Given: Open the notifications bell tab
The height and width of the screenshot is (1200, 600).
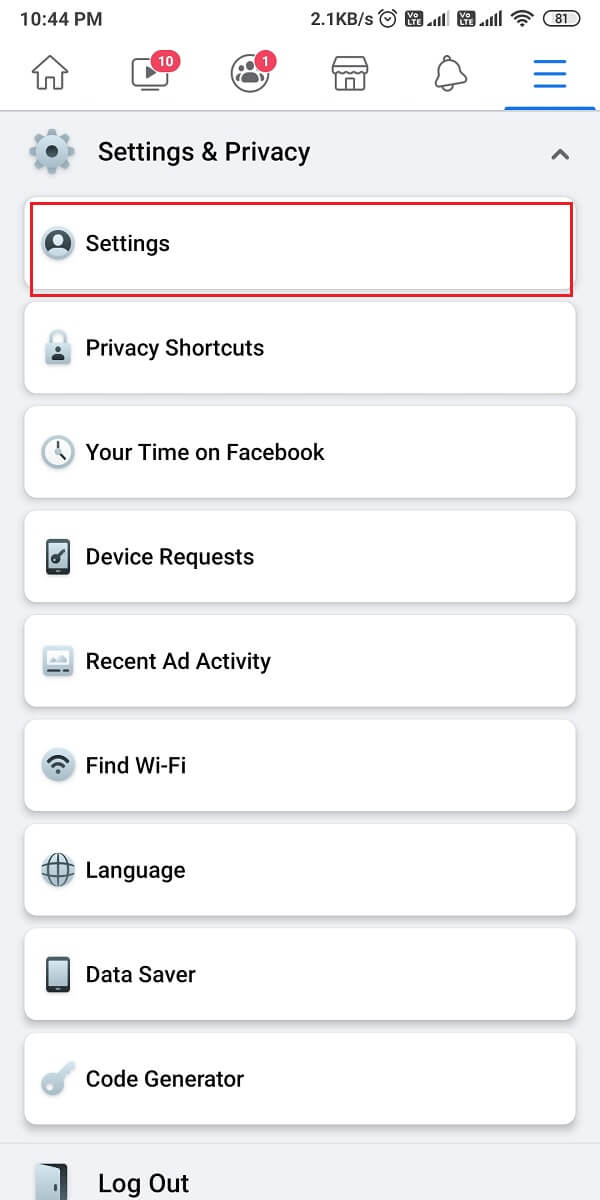Looking at the screenshot, I should coord(450,74).
